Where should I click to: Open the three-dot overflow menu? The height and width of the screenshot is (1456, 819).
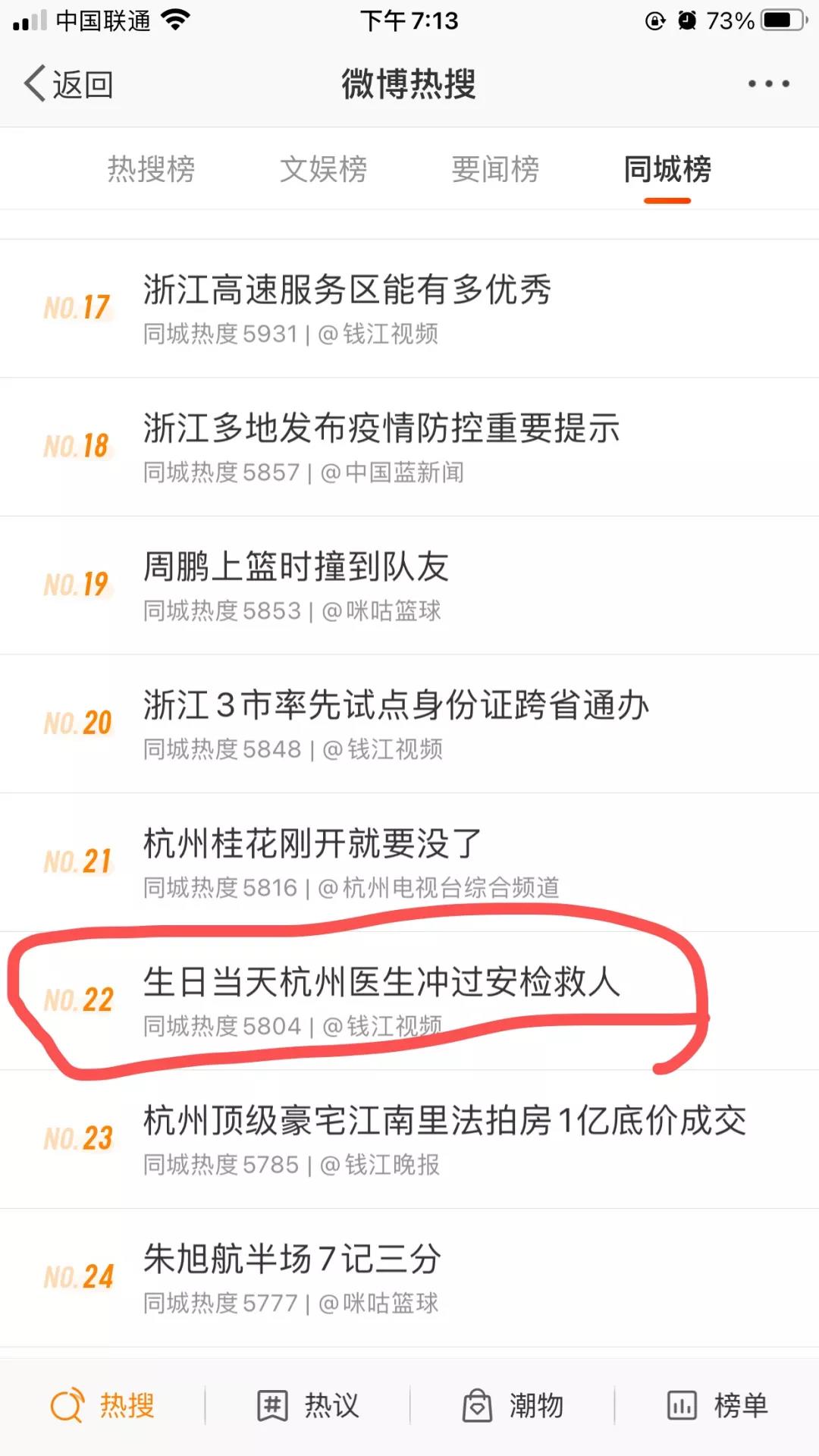tap(768, 84)
